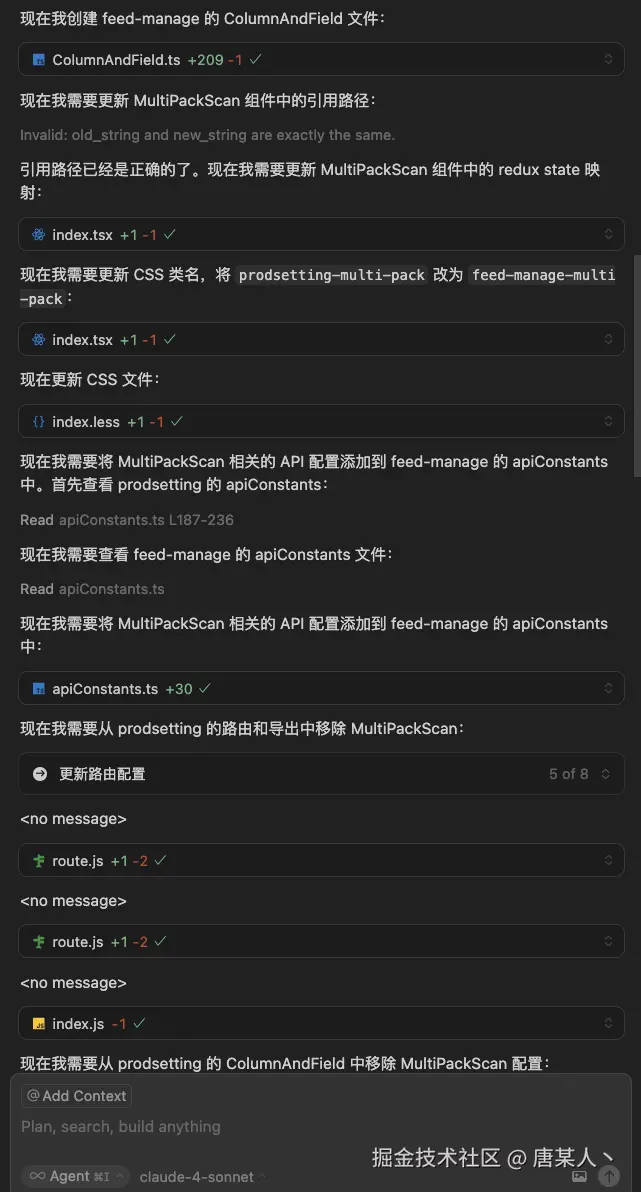Image resolution: width=641 pixels, height=1192 pixels.
Task: Focus the Plan, search, build anything input
Action: [200, 1127]
